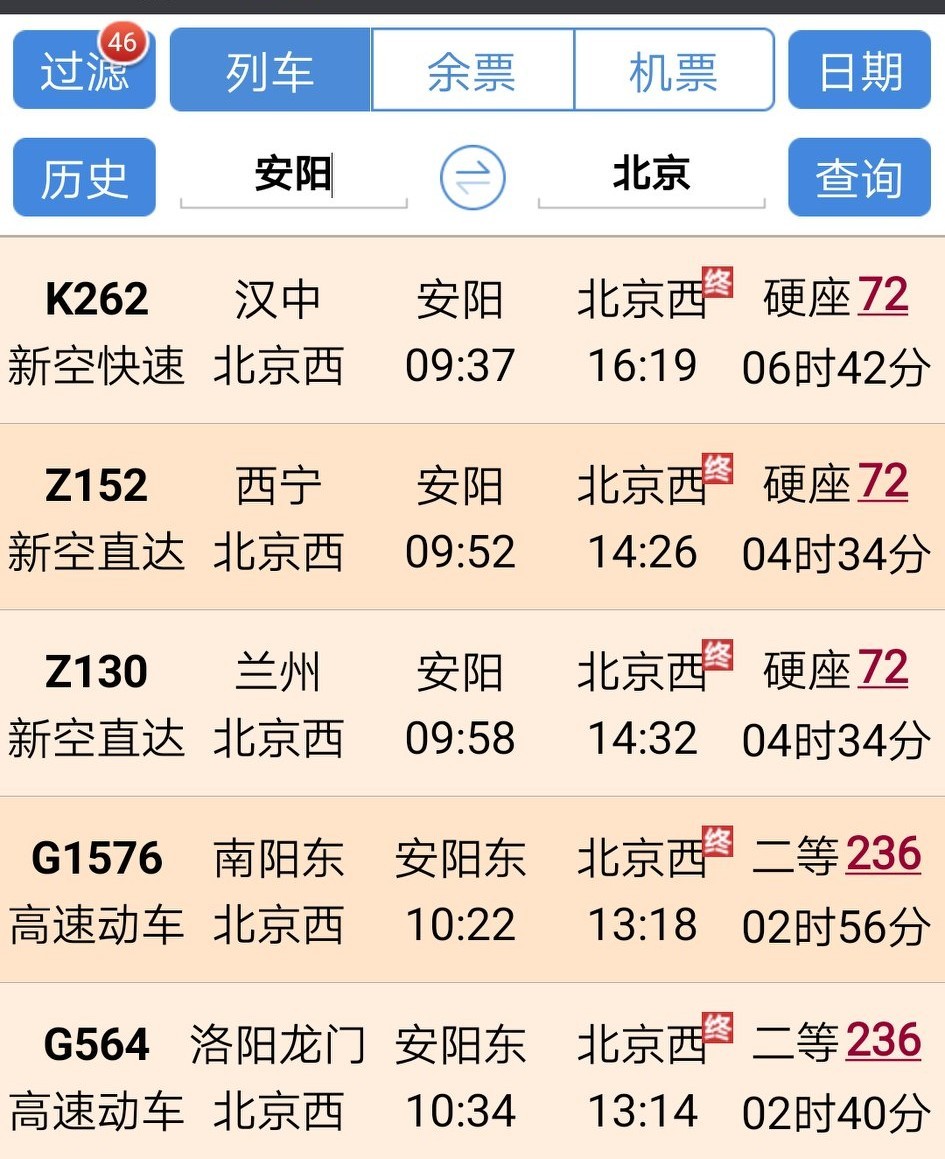Tap the 236 price link for G1576
This screenshot has height=1159, width=945.
tap(883, 854)
